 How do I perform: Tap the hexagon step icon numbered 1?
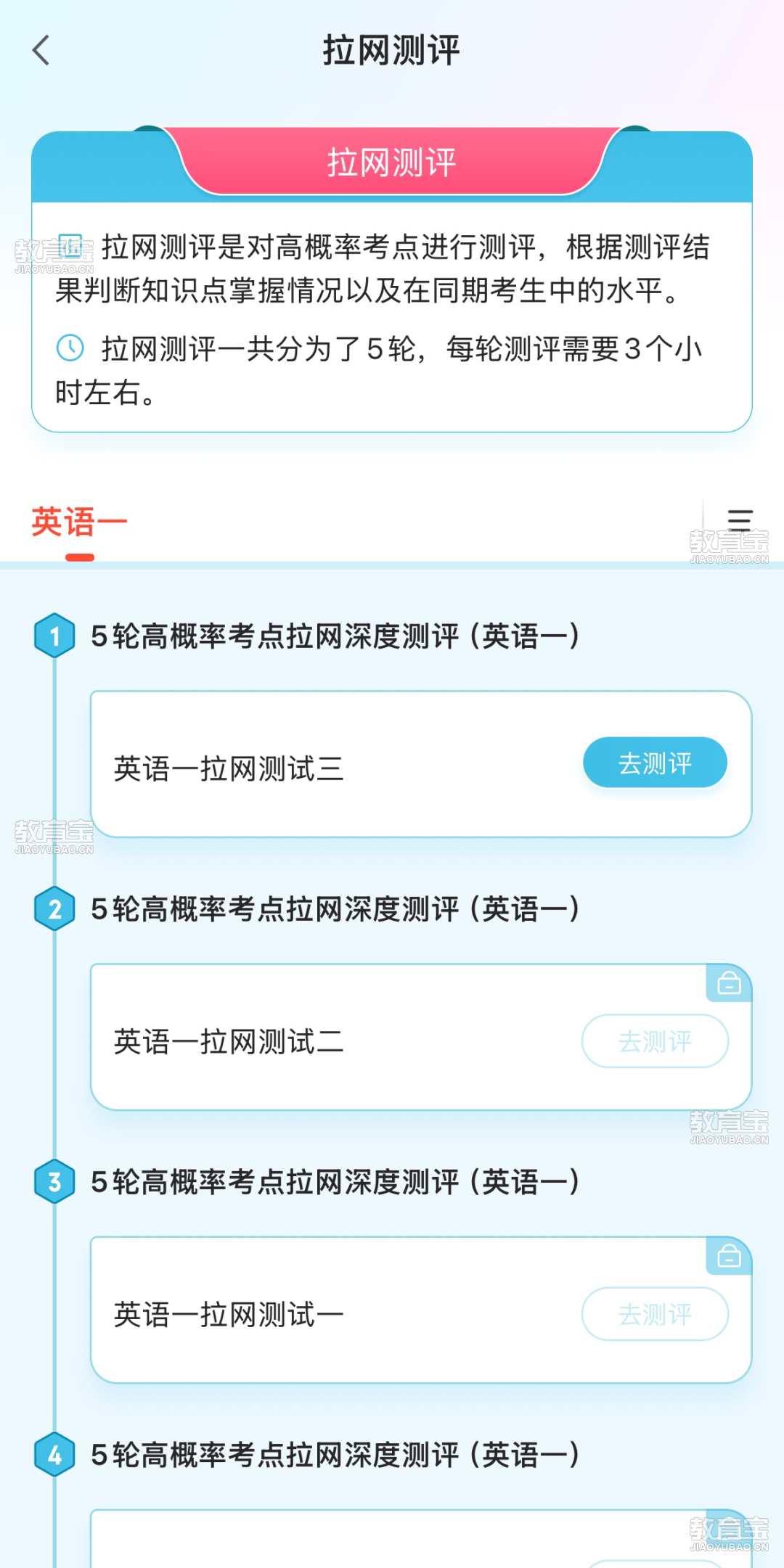[x=55, y=636]
